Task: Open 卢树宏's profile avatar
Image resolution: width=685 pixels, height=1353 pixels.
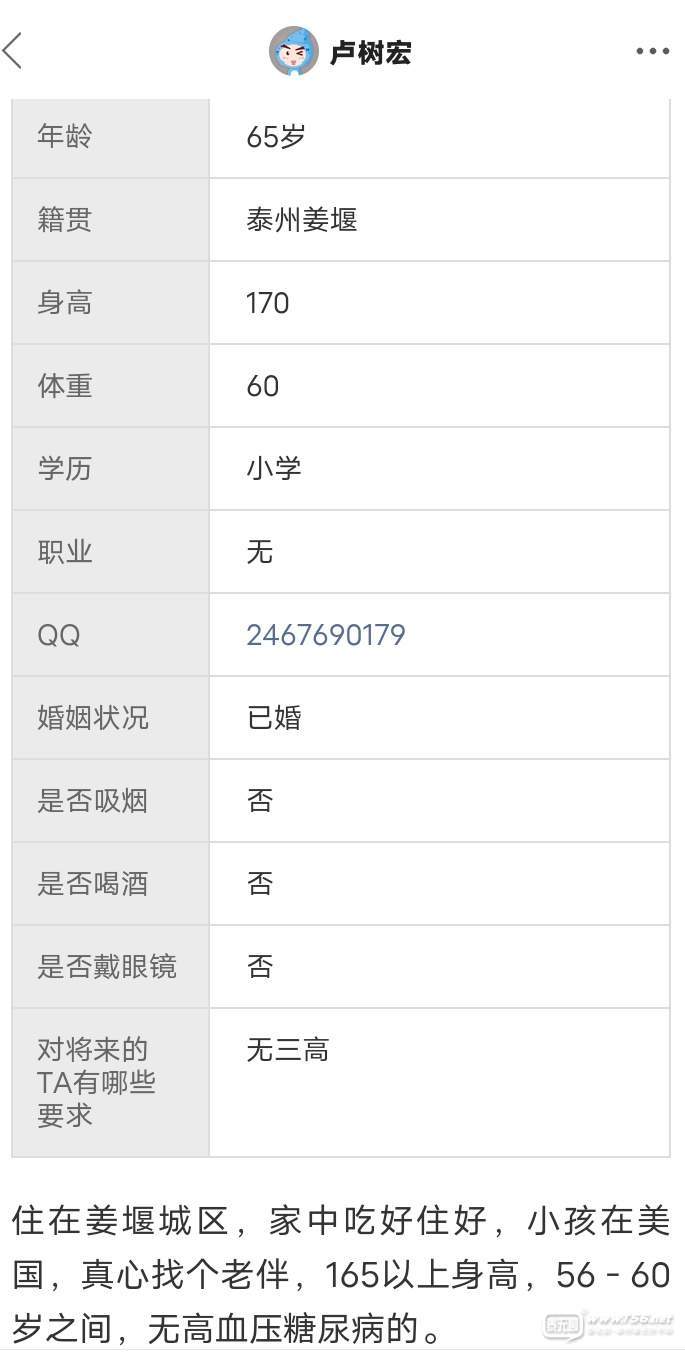Action: click(x=293, y=51)
